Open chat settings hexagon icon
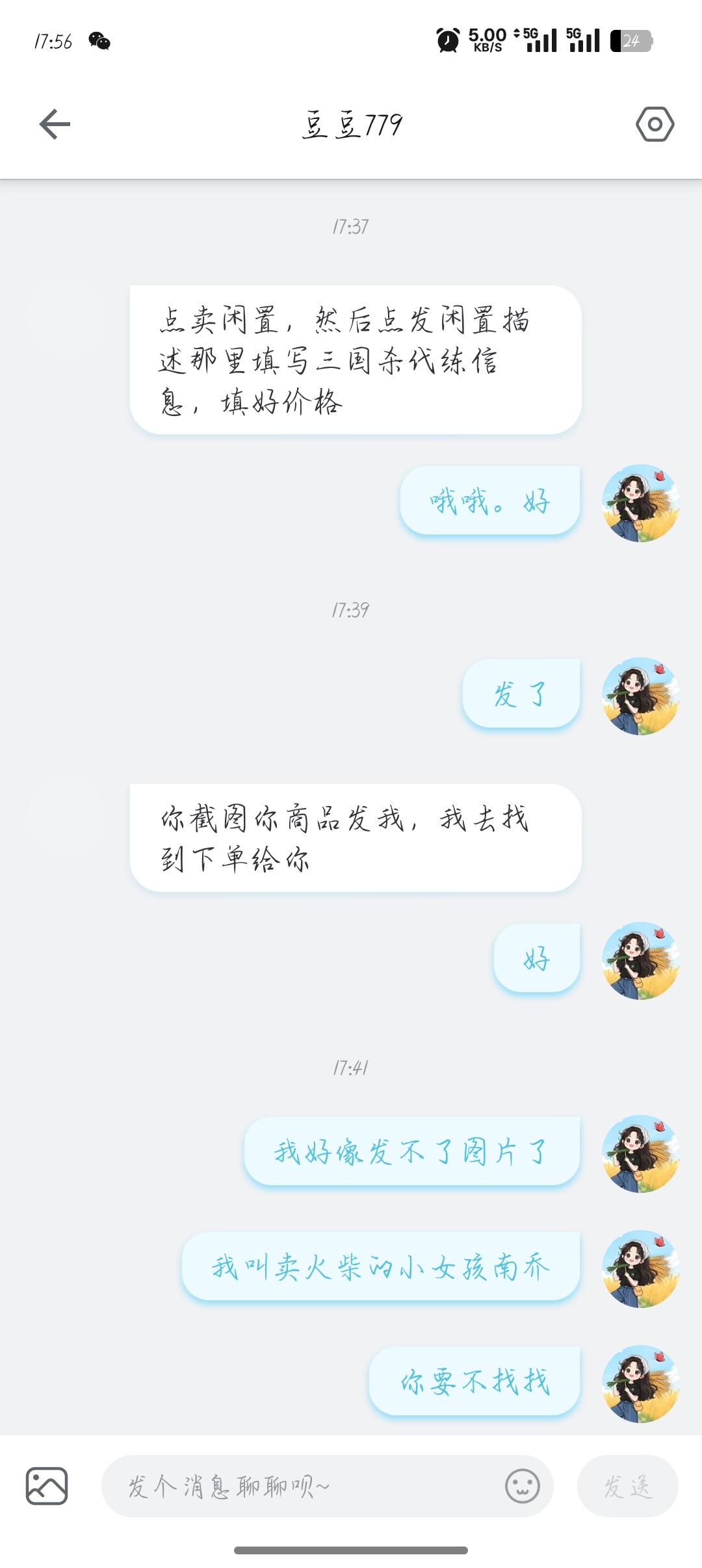Image resolution: width=702 pixels, height=1568 pixels. [655, 124]
